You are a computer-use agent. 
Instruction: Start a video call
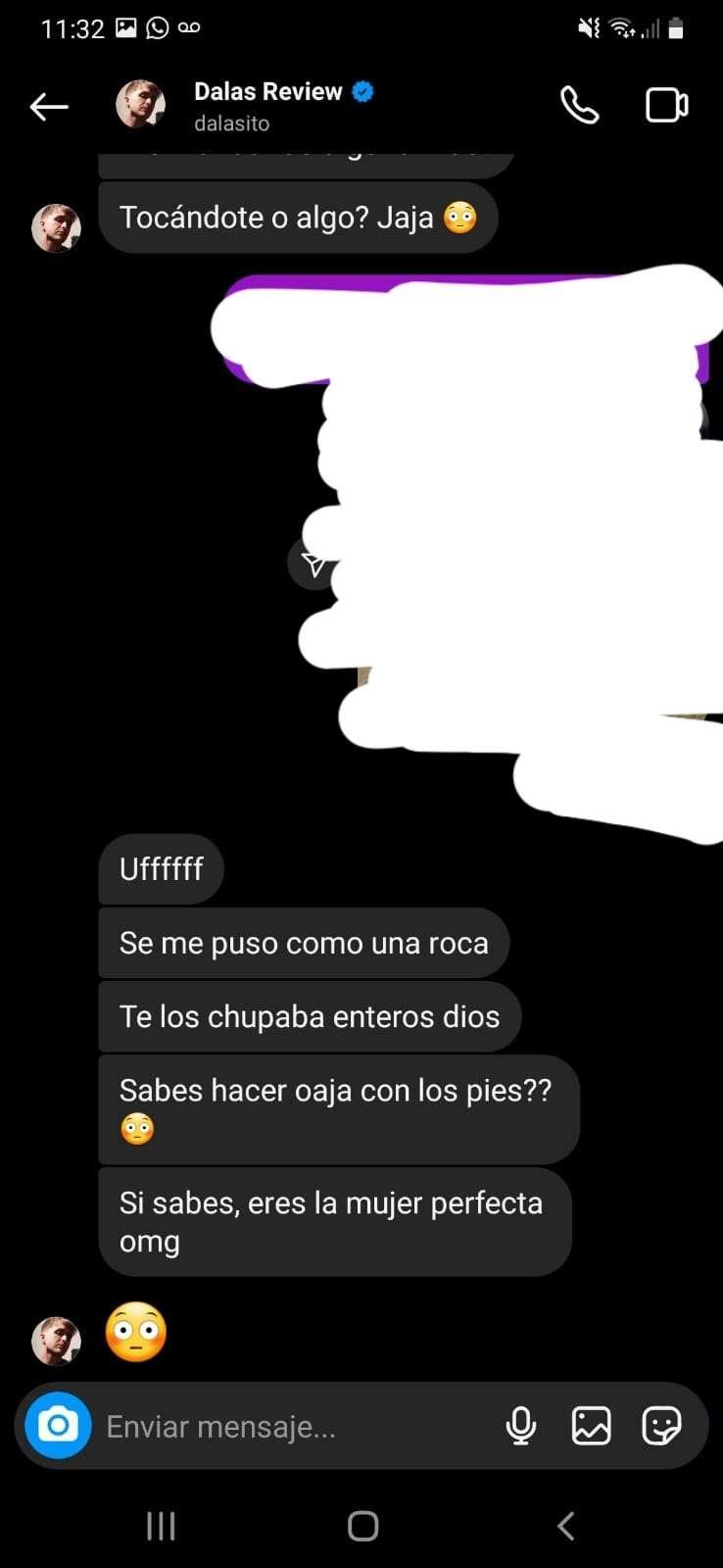pos(666,106)
